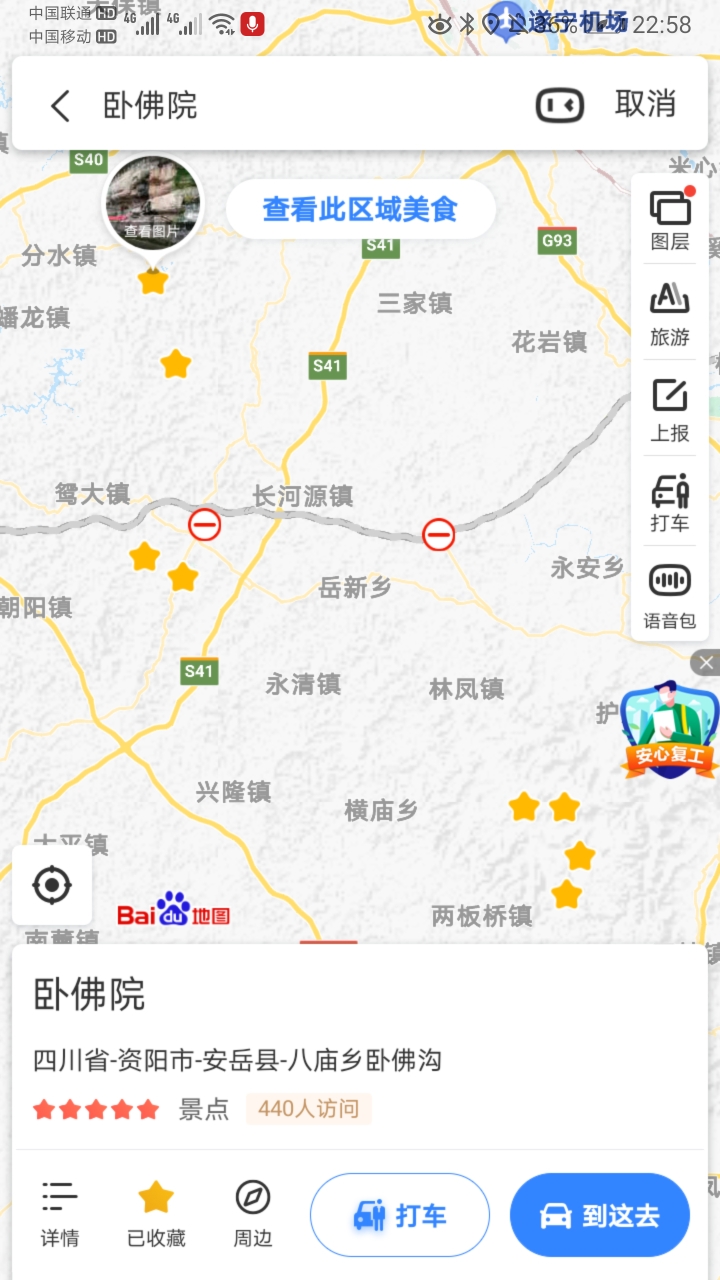This screenshot has height=1280, width=720.
Task: View the 卧佛院 photo thumbnail marker
Action: pyautogui.click(x=153, y=205)
